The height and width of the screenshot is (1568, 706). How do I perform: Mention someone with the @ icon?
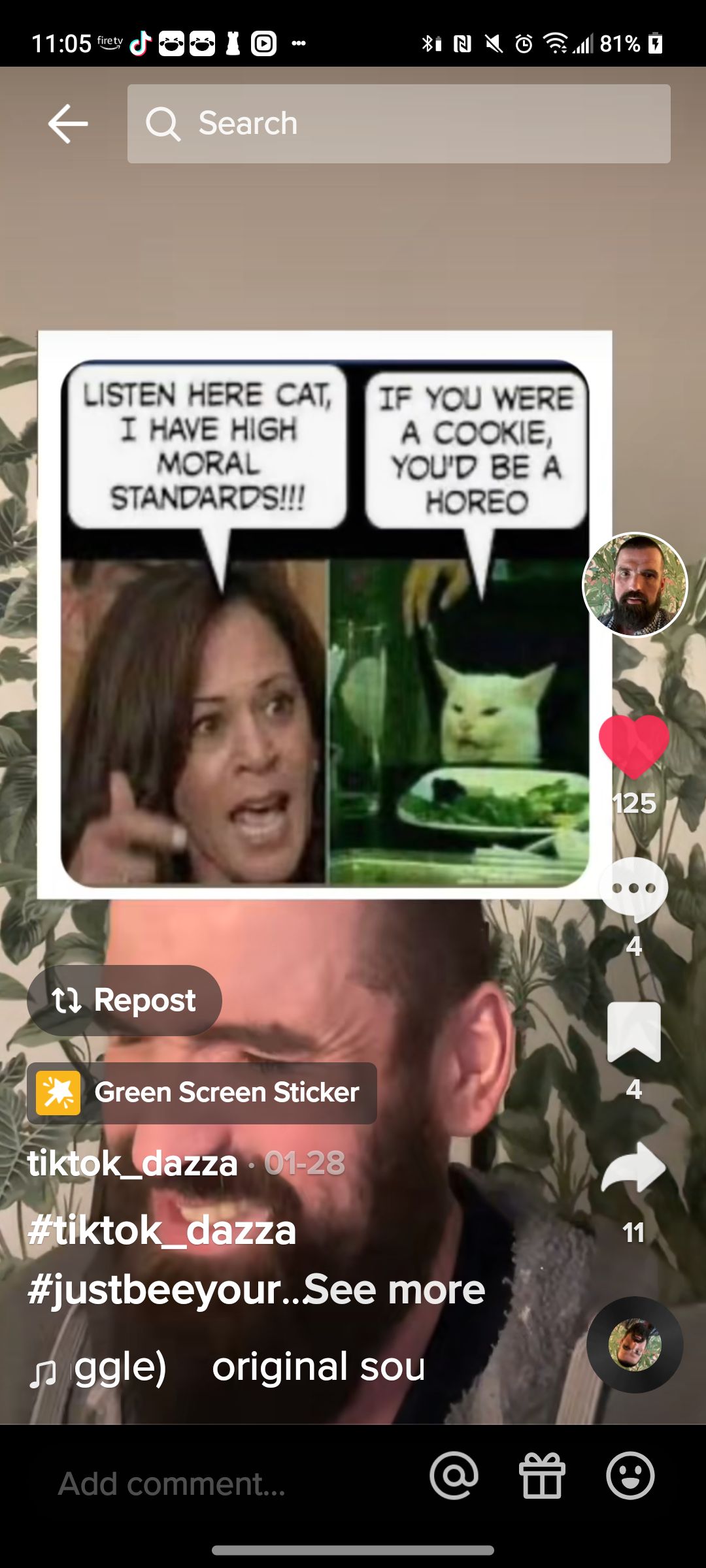coord(454,1476)
